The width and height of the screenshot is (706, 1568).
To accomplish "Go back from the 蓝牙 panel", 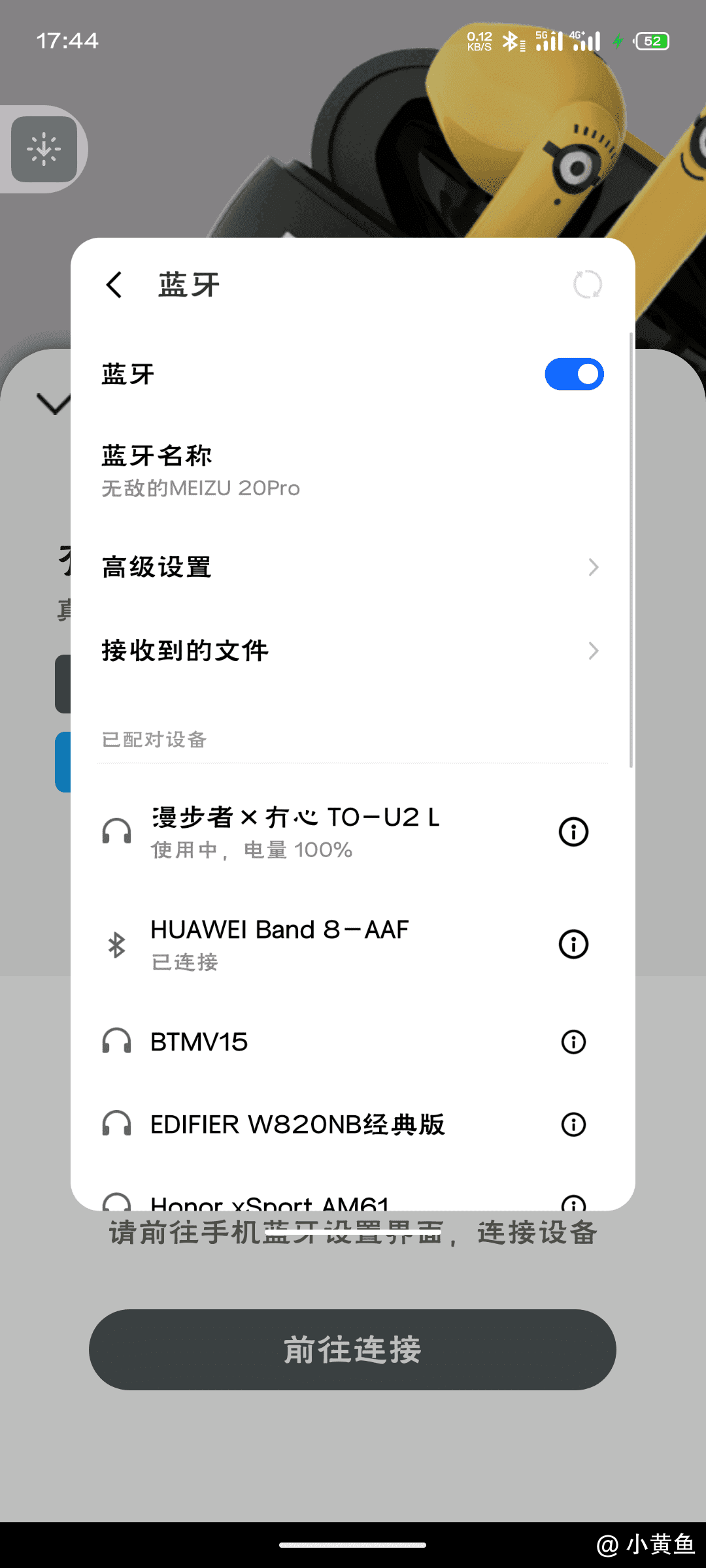I will [x=114, y=285].
